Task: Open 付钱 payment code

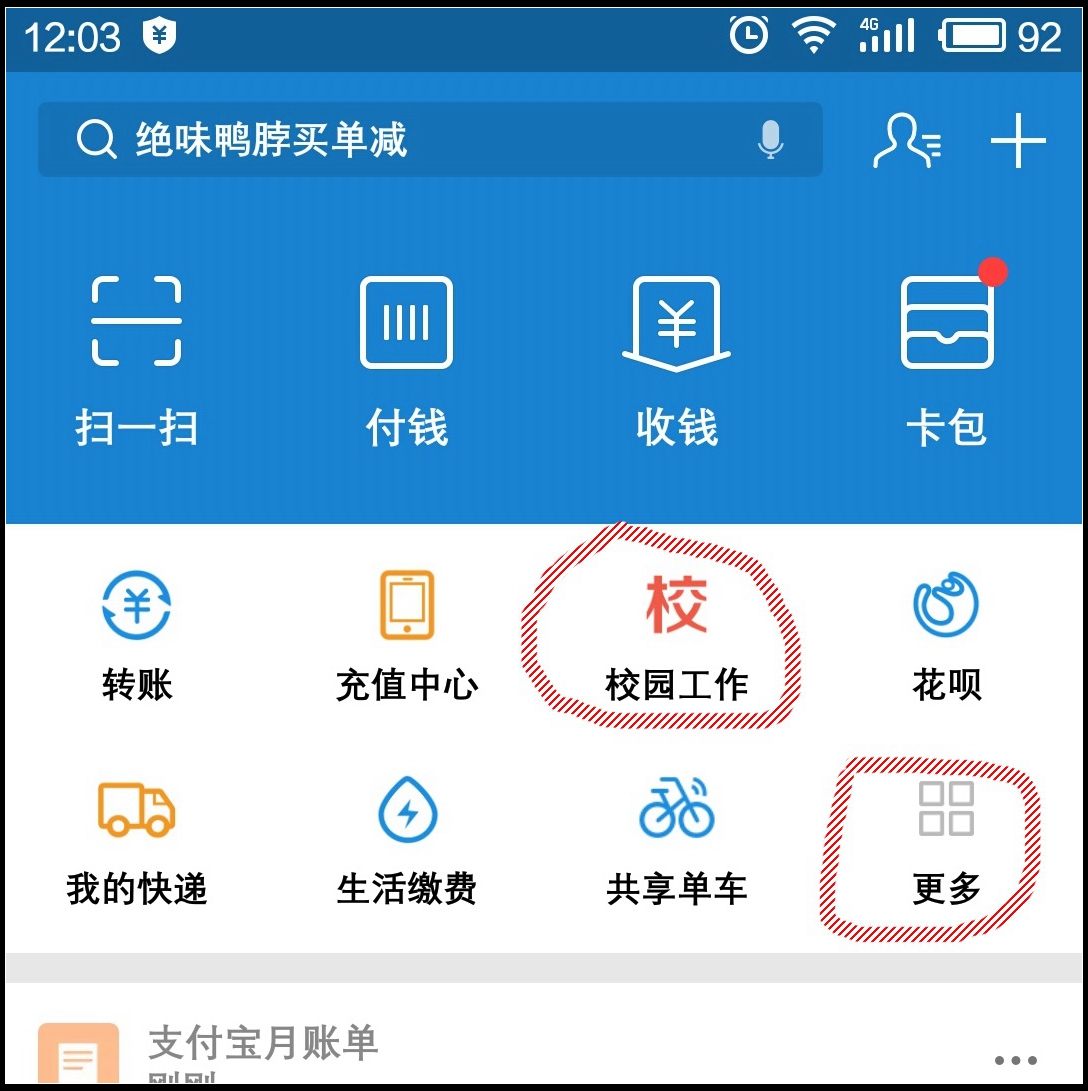Action: [406, 360]
